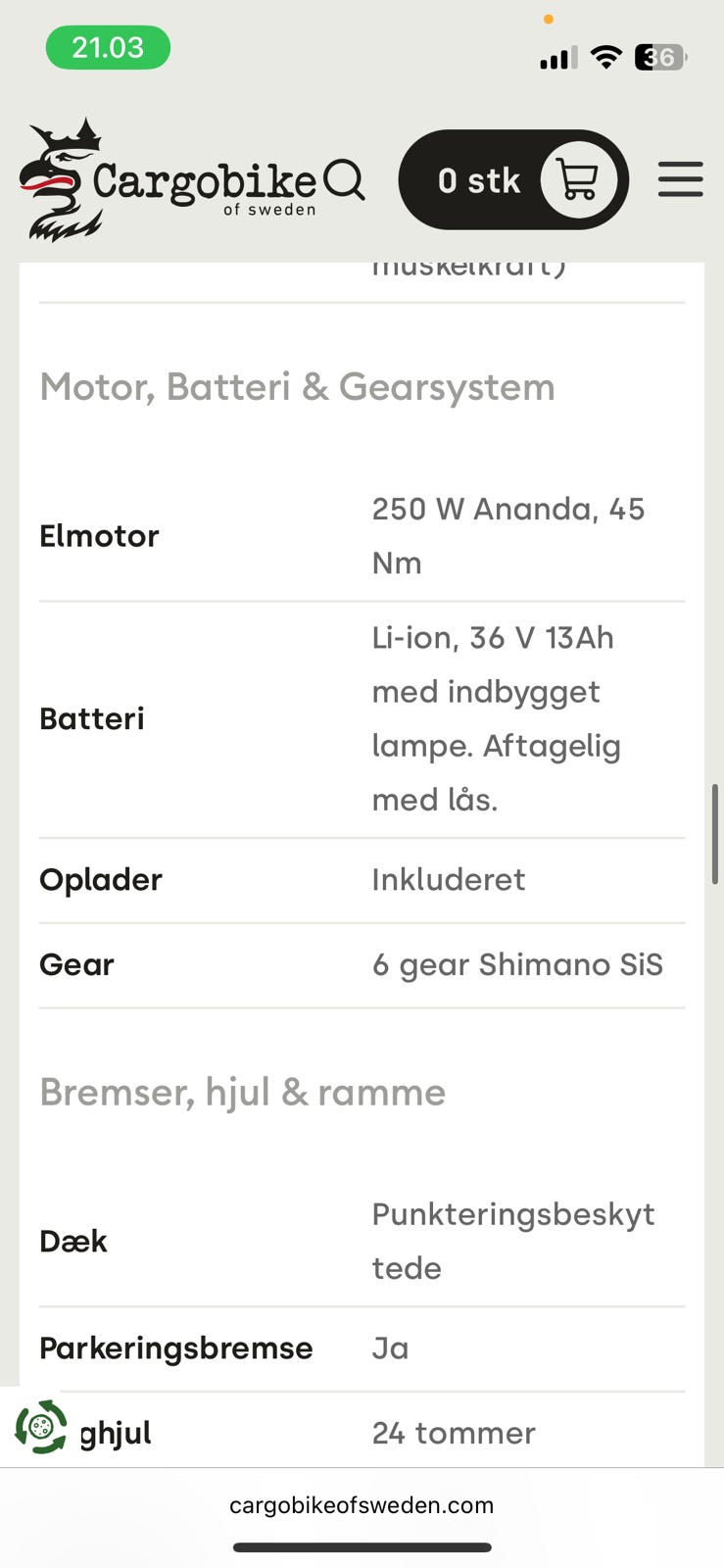This screenshot has height=1568, width=724.
Task: Click the Bremser, hjul & ramme heading
Action: tap(242, 1092)
